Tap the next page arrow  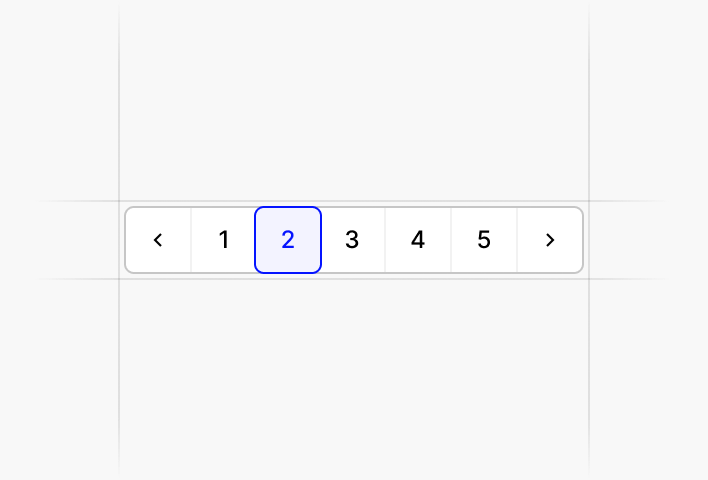tap(549, 240)
